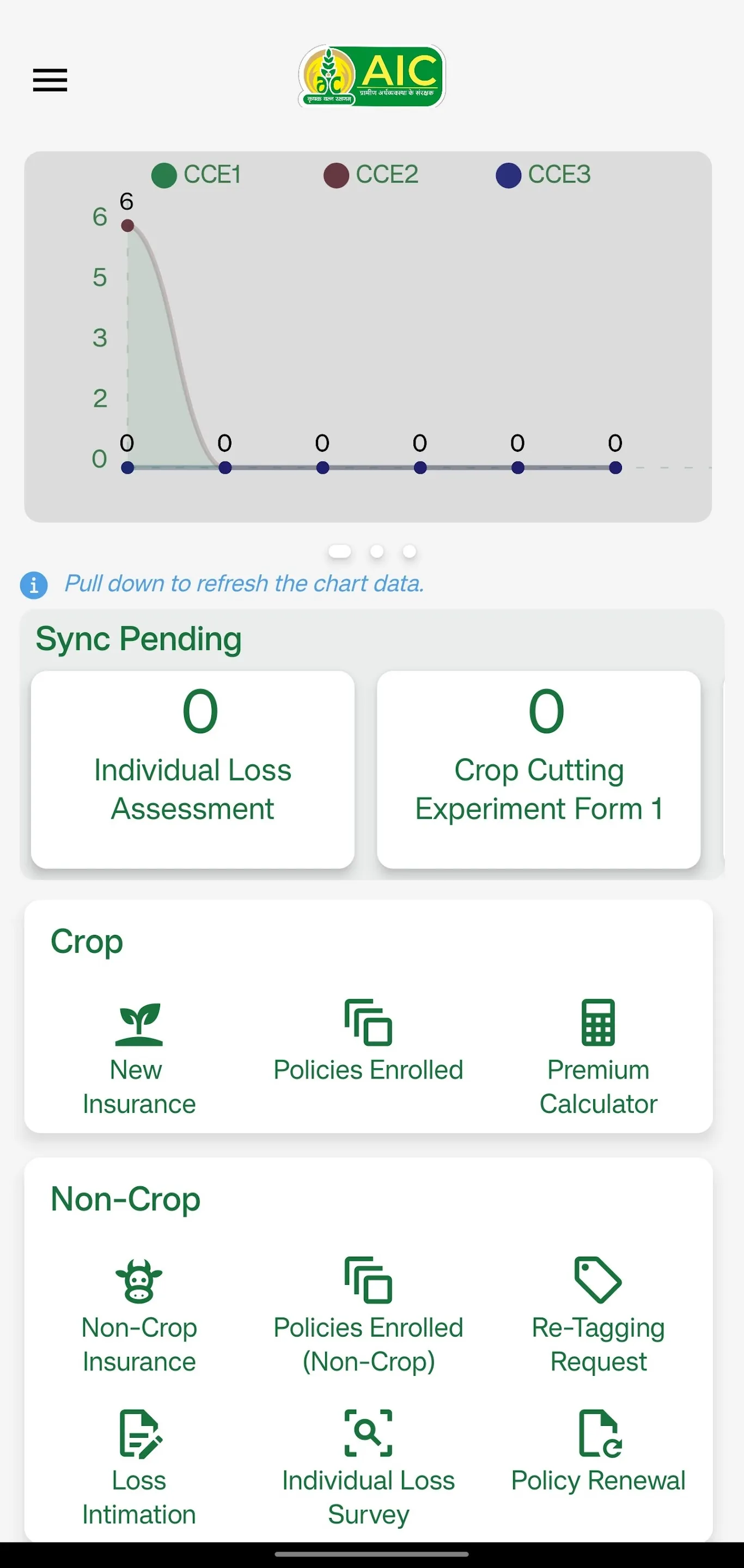This screenshot has height=1568, width=744.
Task: Launch the Premium Calculator
Action: click(598, 1056)
